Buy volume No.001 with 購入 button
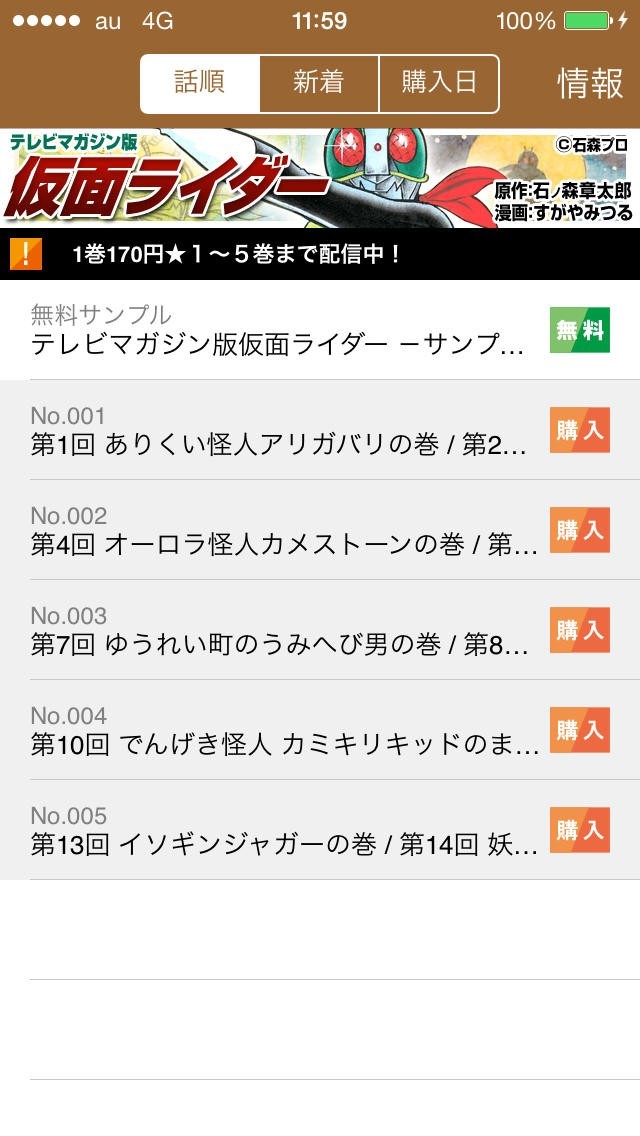 point(579,431)
